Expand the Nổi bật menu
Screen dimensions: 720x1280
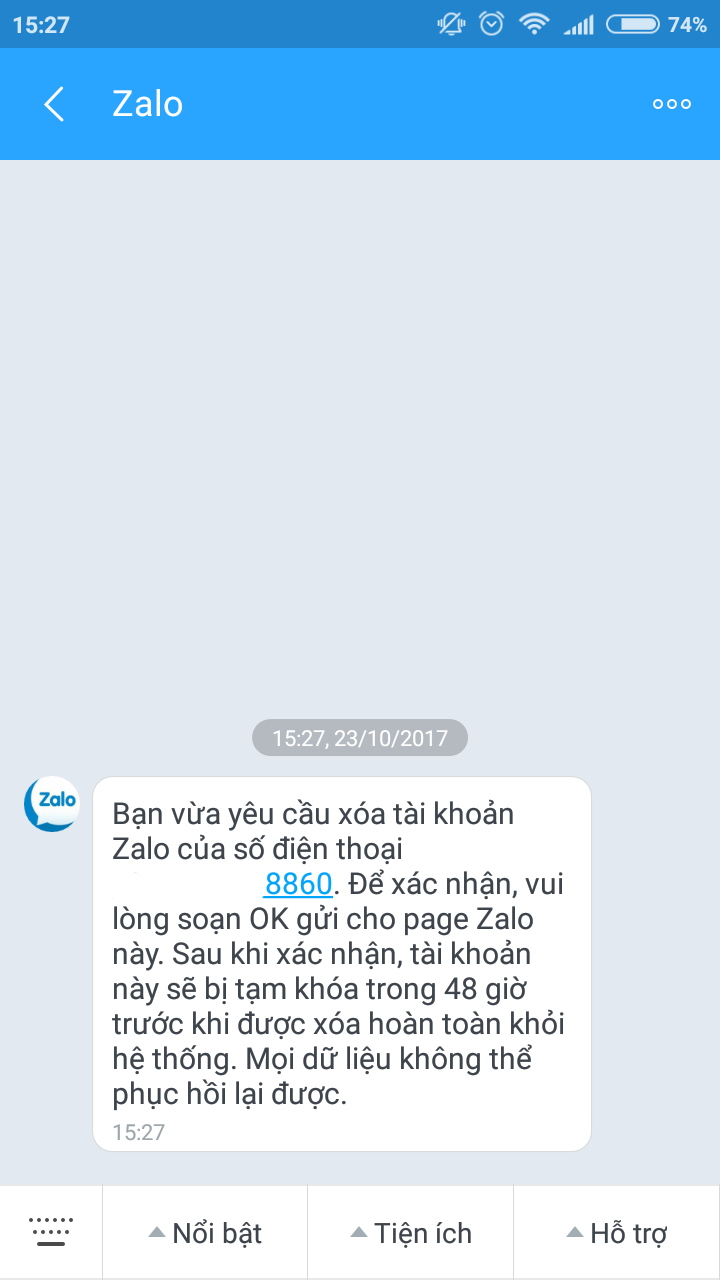click(x=205, y=1233)
